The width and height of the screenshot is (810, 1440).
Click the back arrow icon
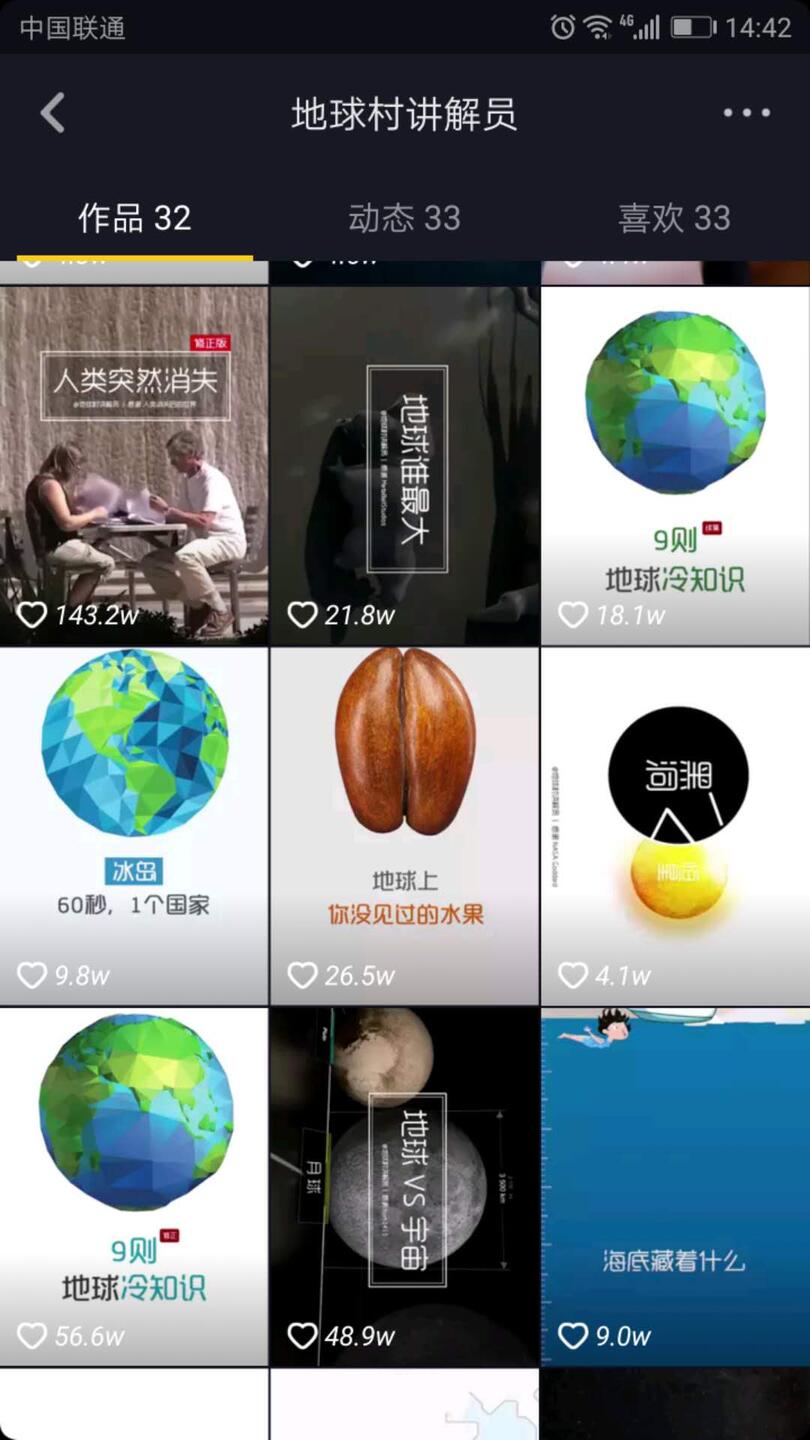pos(52,112)
